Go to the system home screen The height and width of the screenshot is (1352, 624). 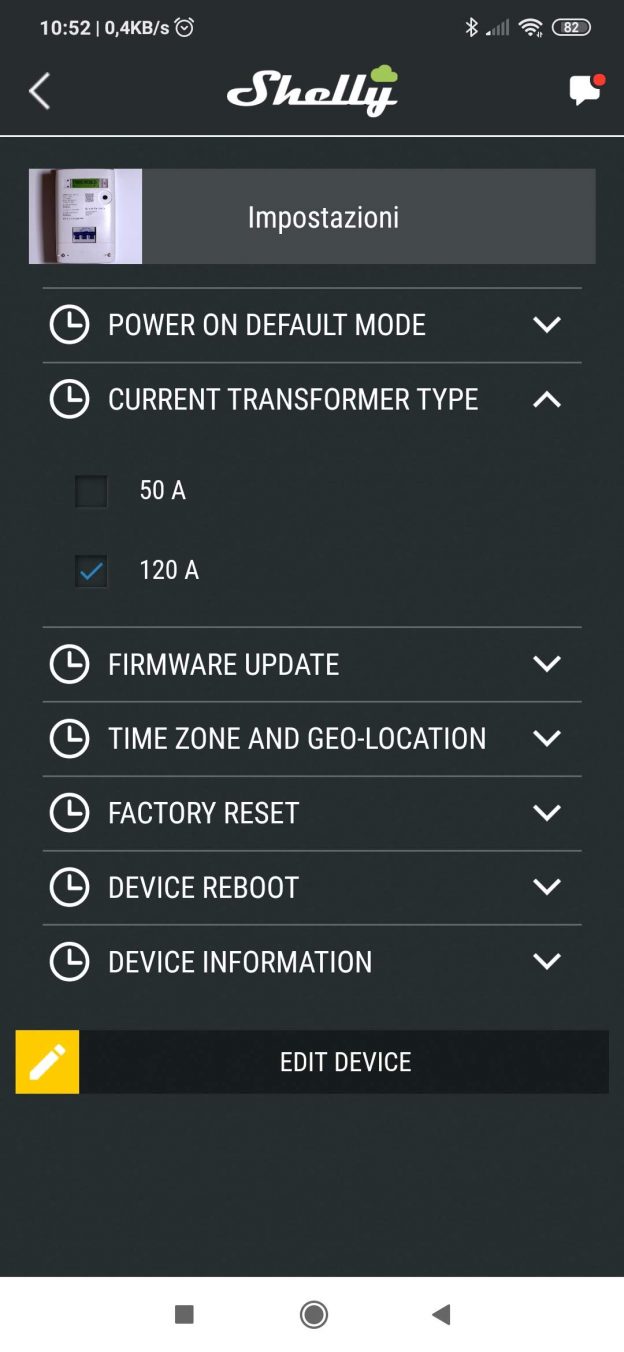click(313, 1314)
